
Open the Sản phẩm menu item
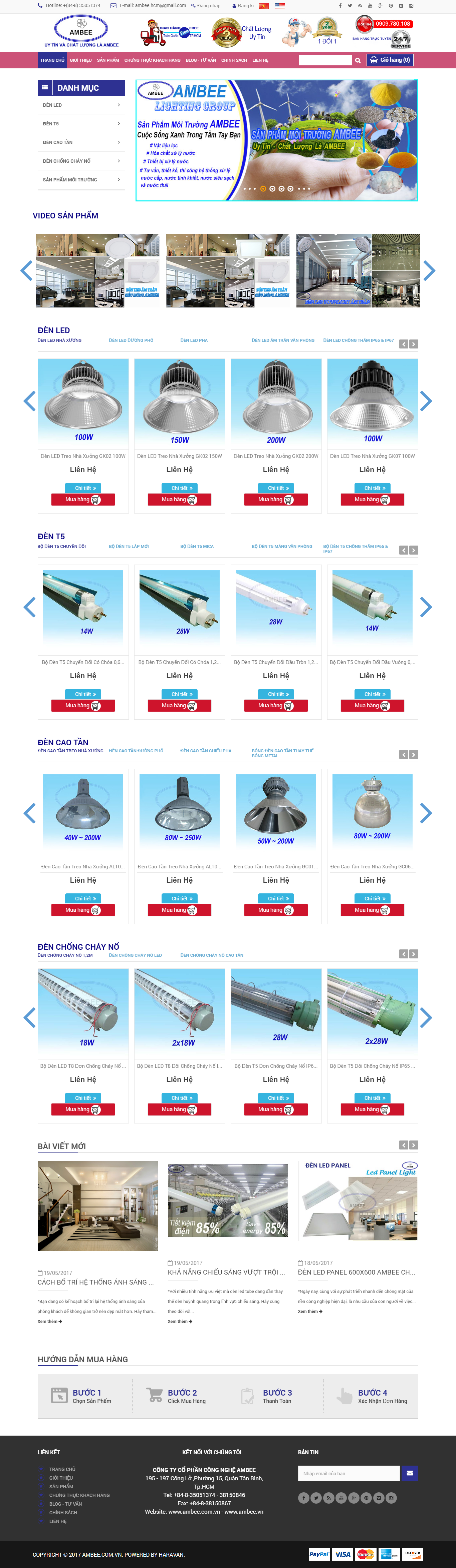[x=108, y=60]
